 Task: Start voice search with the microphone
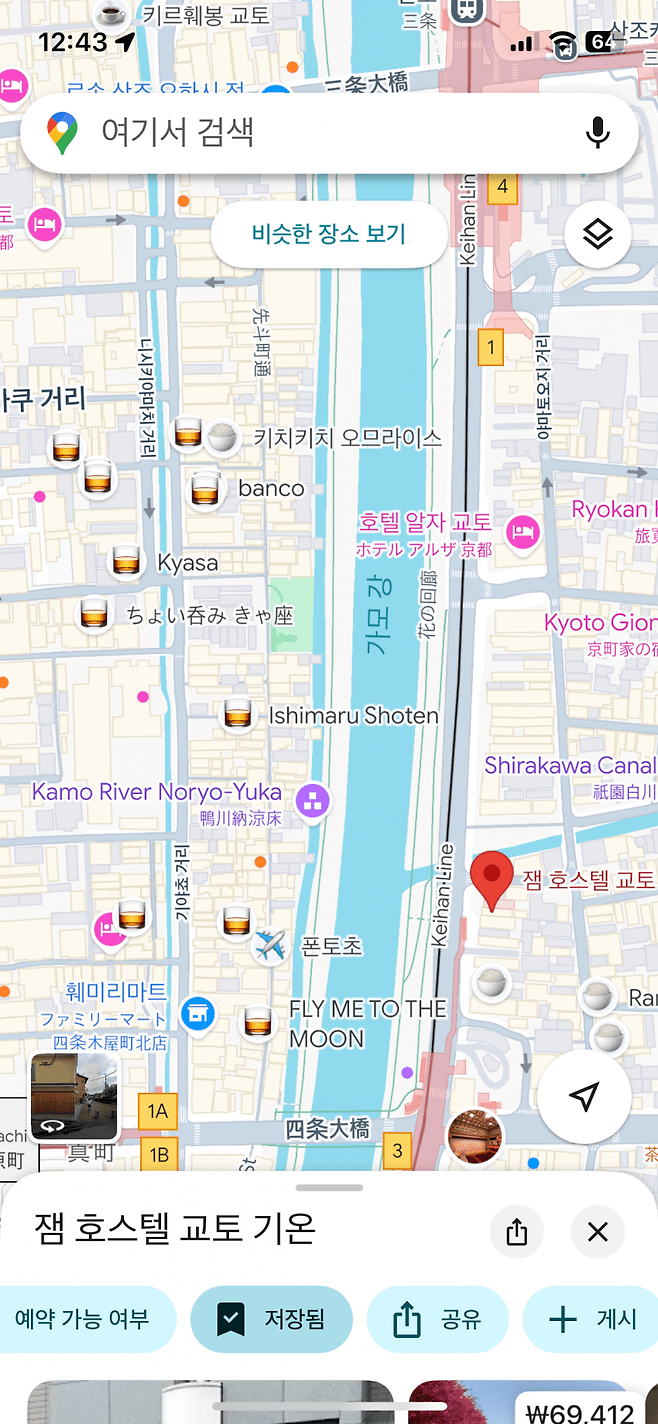pos(597,132)
